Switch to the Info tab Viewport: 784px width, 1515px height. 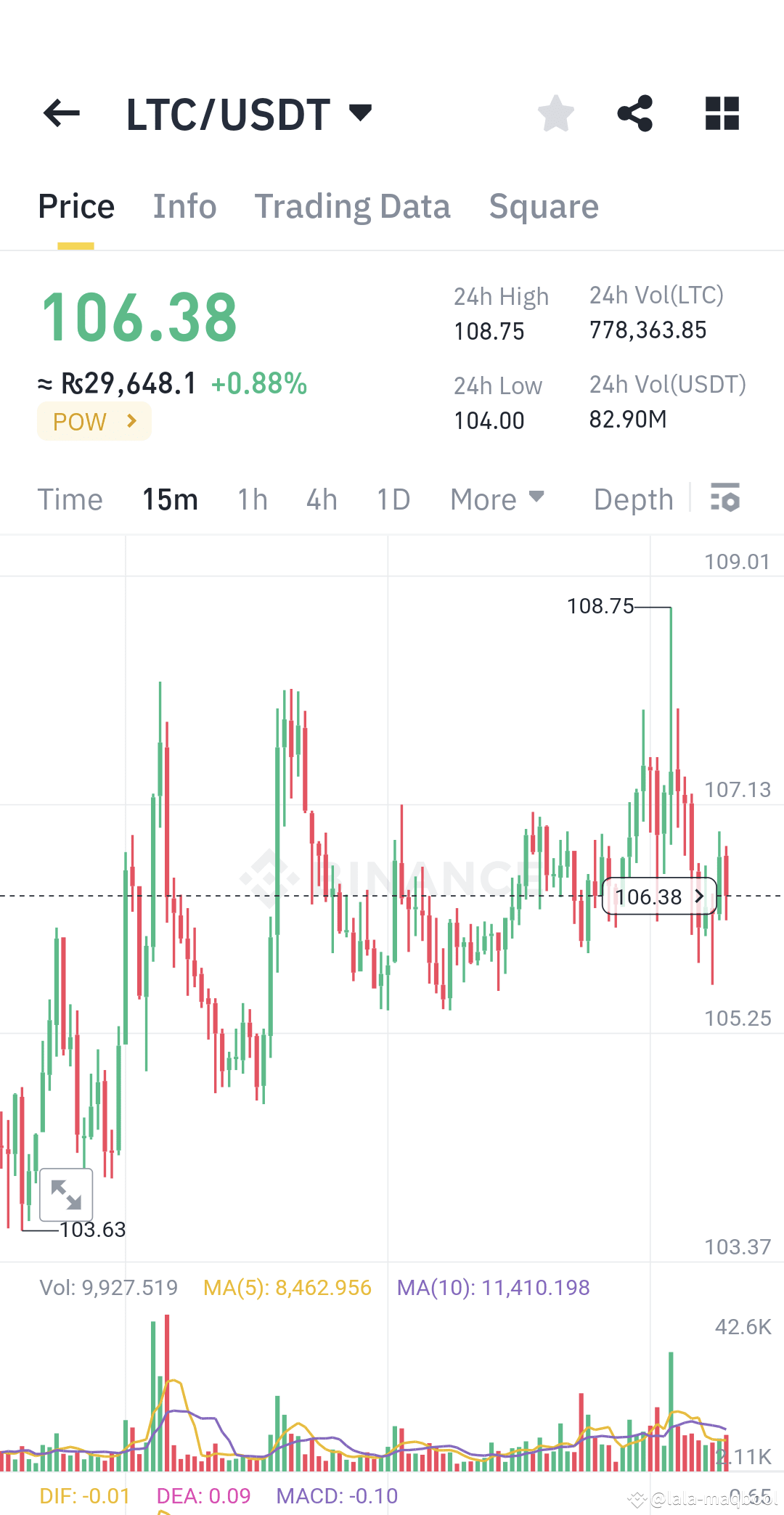click(184, 206)
